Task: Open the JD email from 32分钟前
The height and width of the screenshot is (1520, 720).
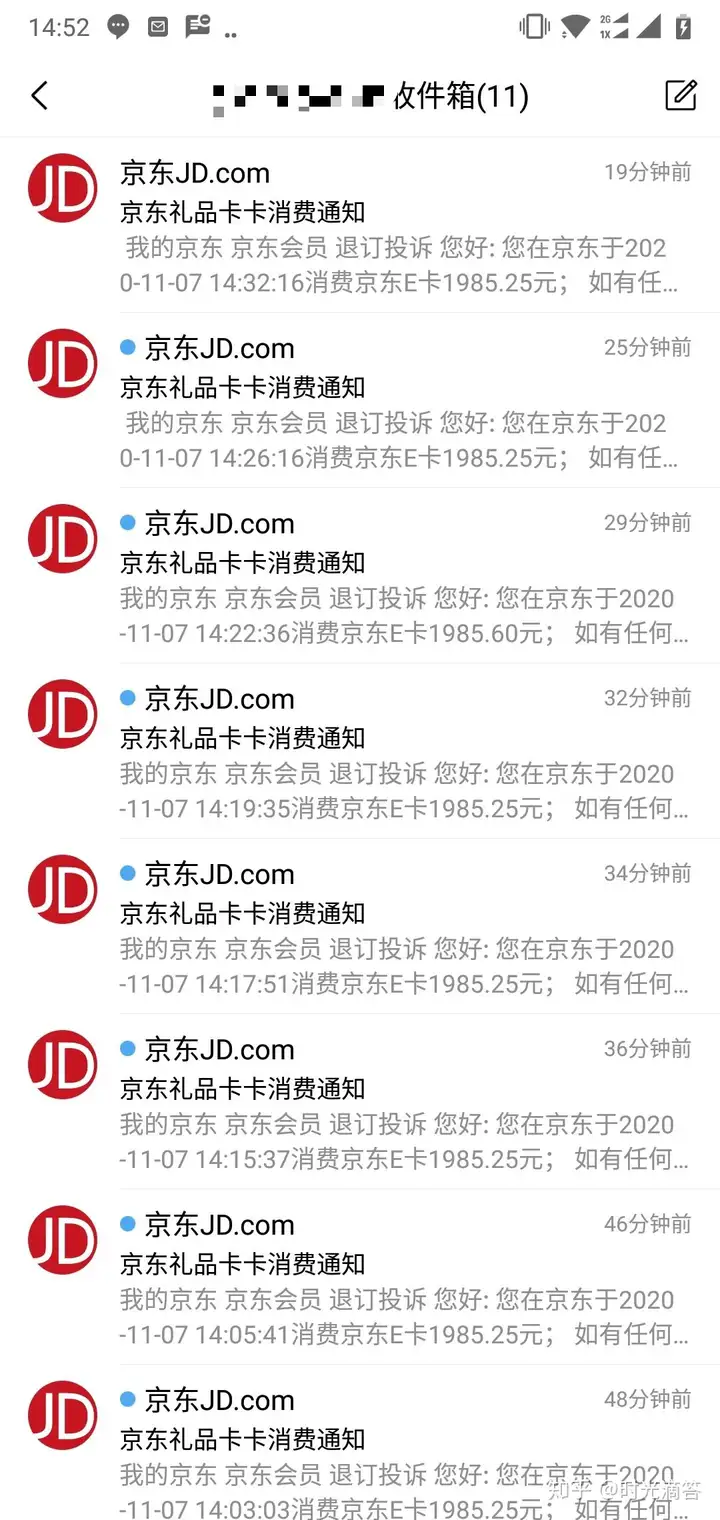Action: (400, 753)
